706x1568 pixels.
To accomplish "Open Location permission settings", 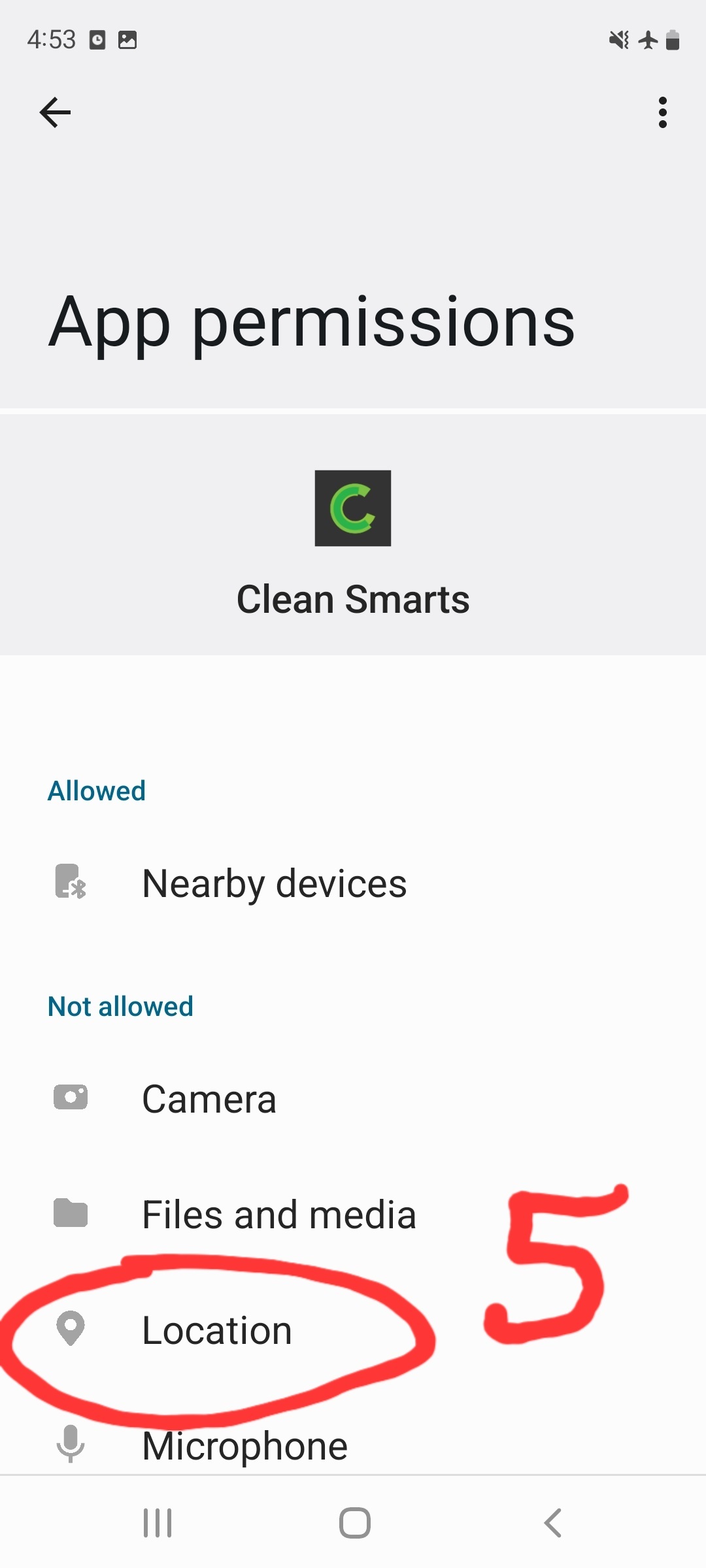I will (217, 1330).
